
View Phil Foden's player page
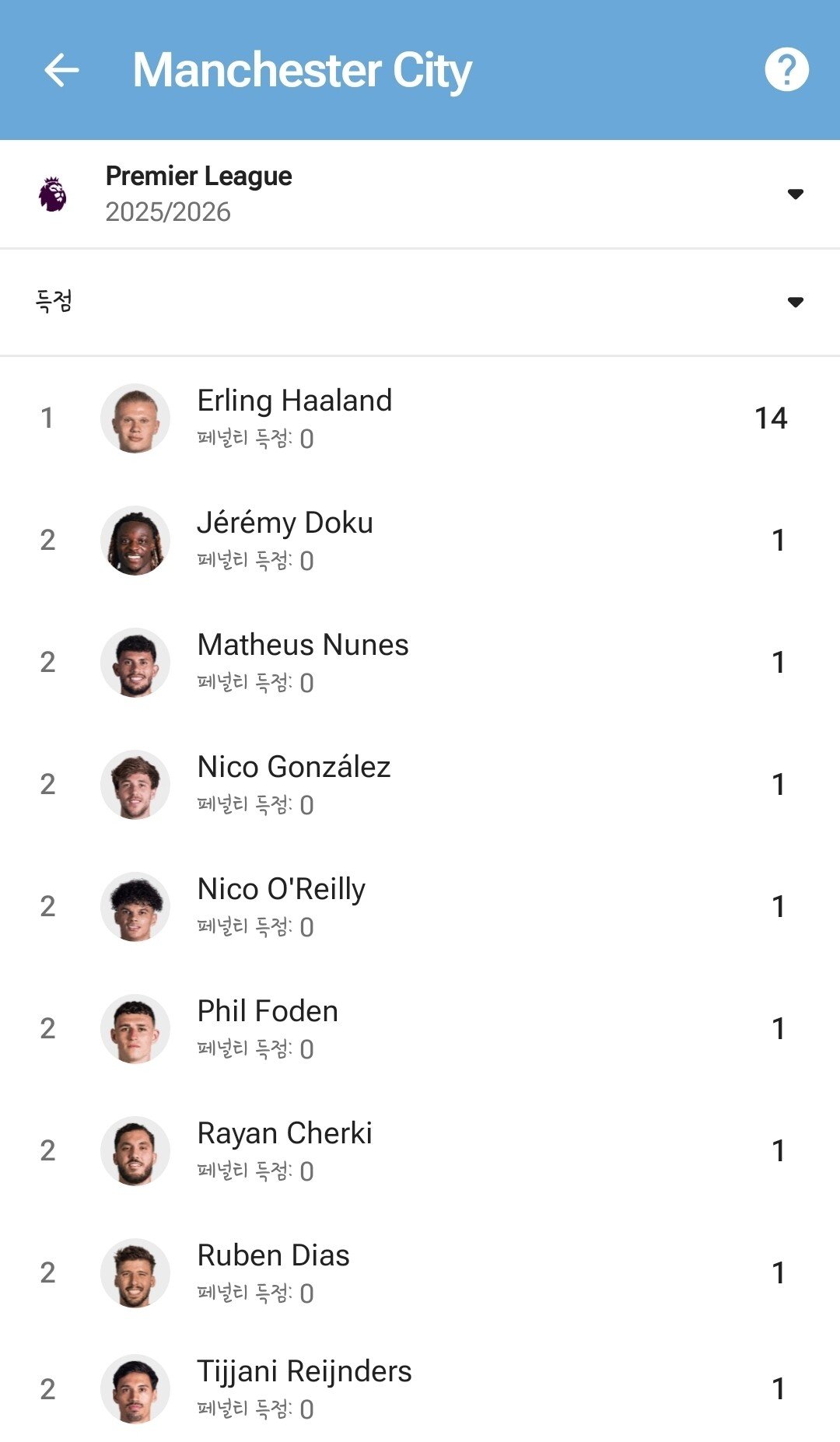420,1029
